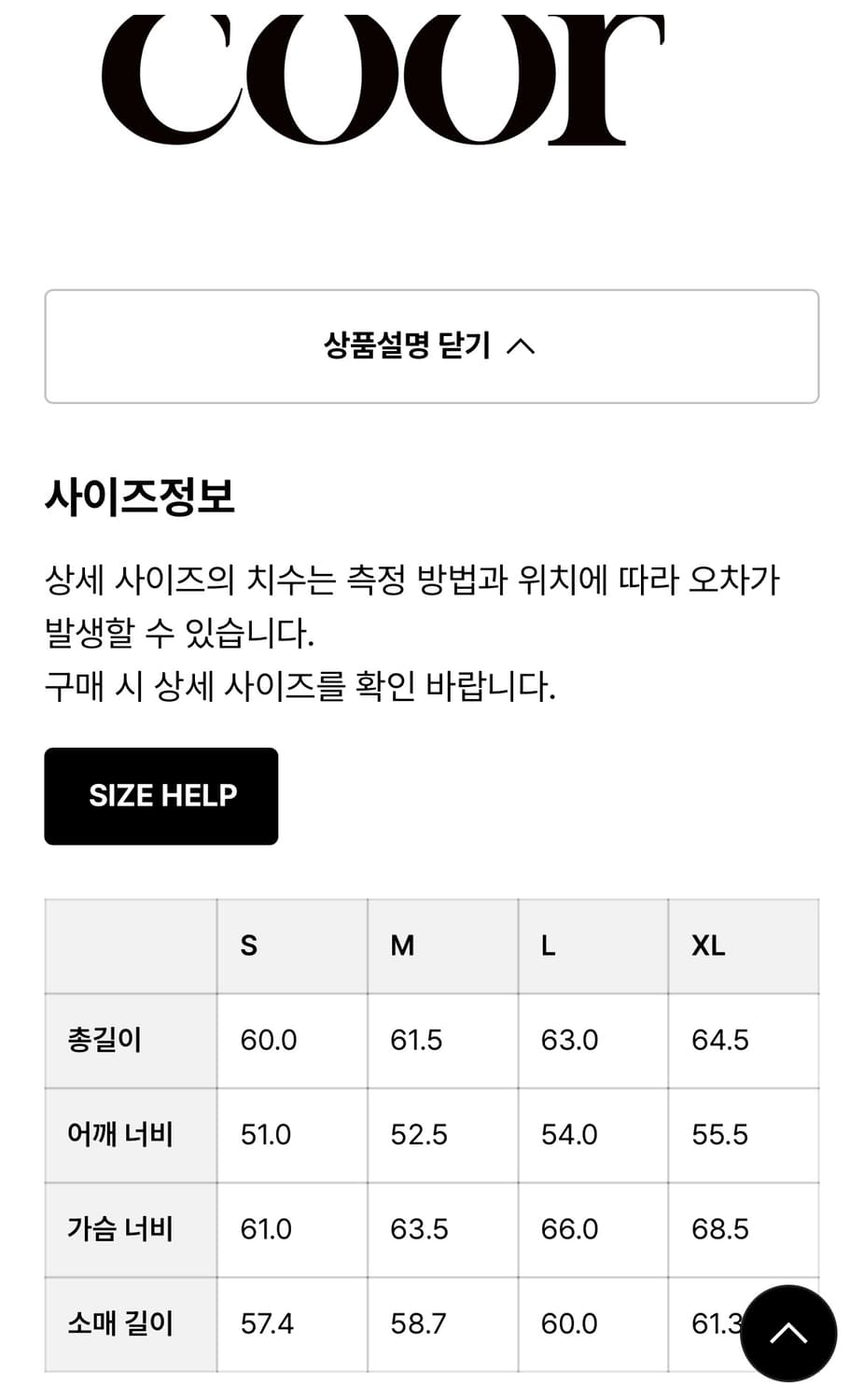Screen dimensions: 864x1400
Task: Open the SIZE HELP guide
Action: tap(160, 796)
